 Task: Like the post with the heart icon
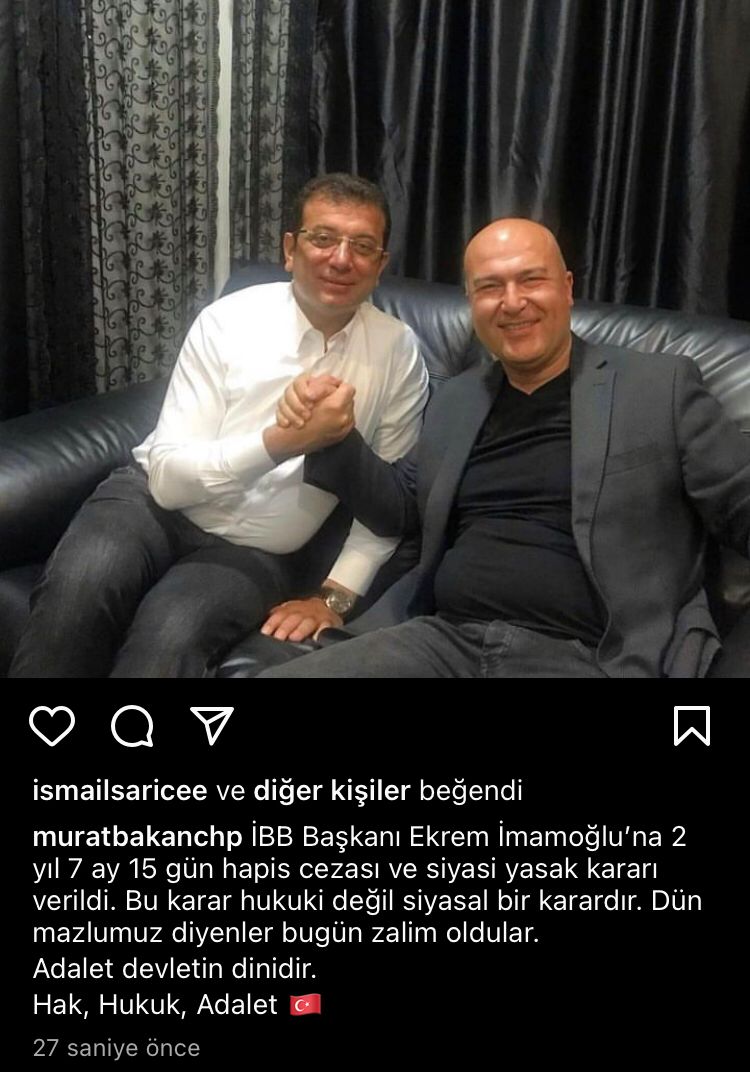(x=52, y=726)
